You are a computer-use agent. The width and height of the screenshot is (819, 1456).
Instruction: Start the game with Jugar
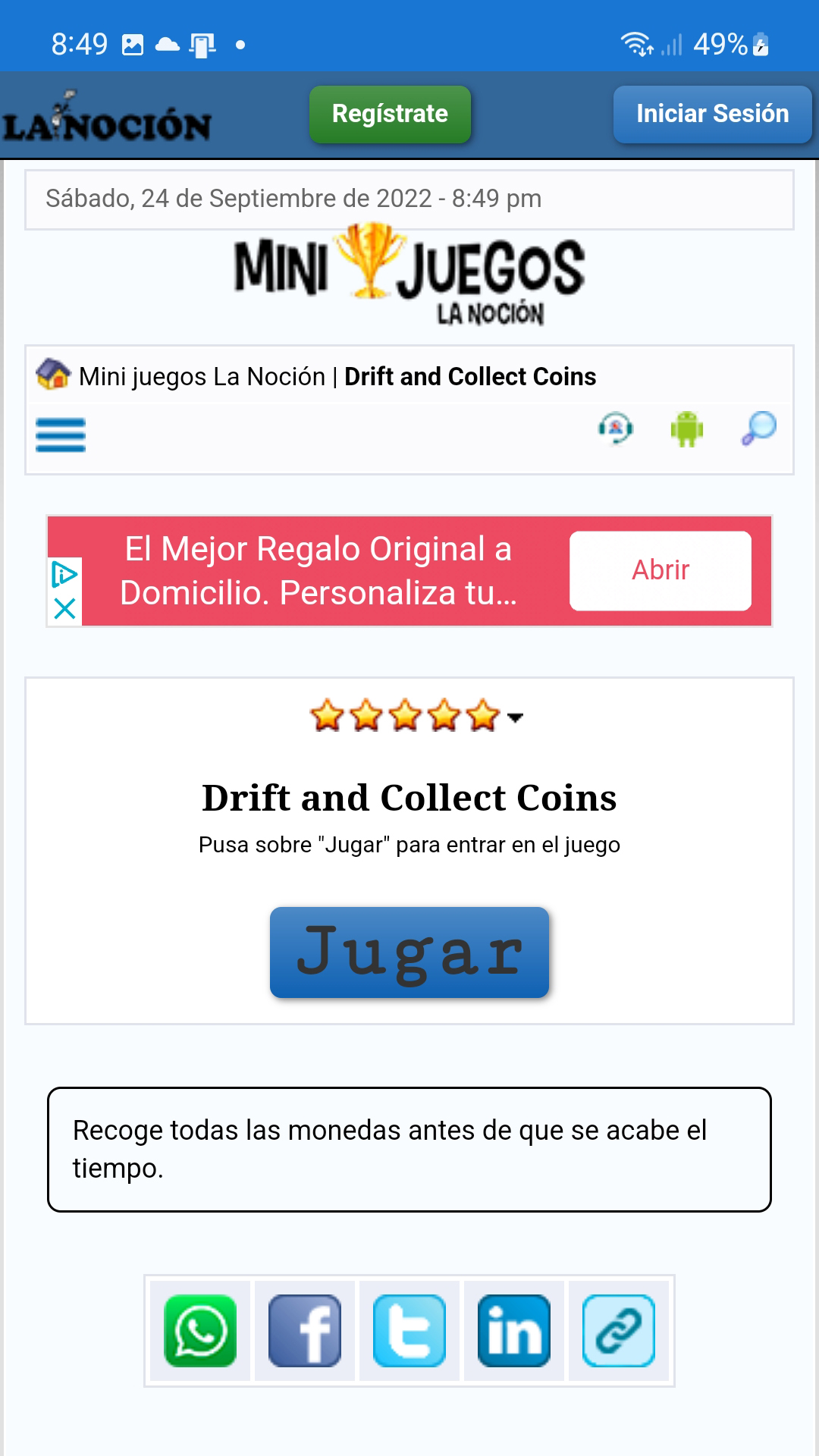(x=409, y=952)
